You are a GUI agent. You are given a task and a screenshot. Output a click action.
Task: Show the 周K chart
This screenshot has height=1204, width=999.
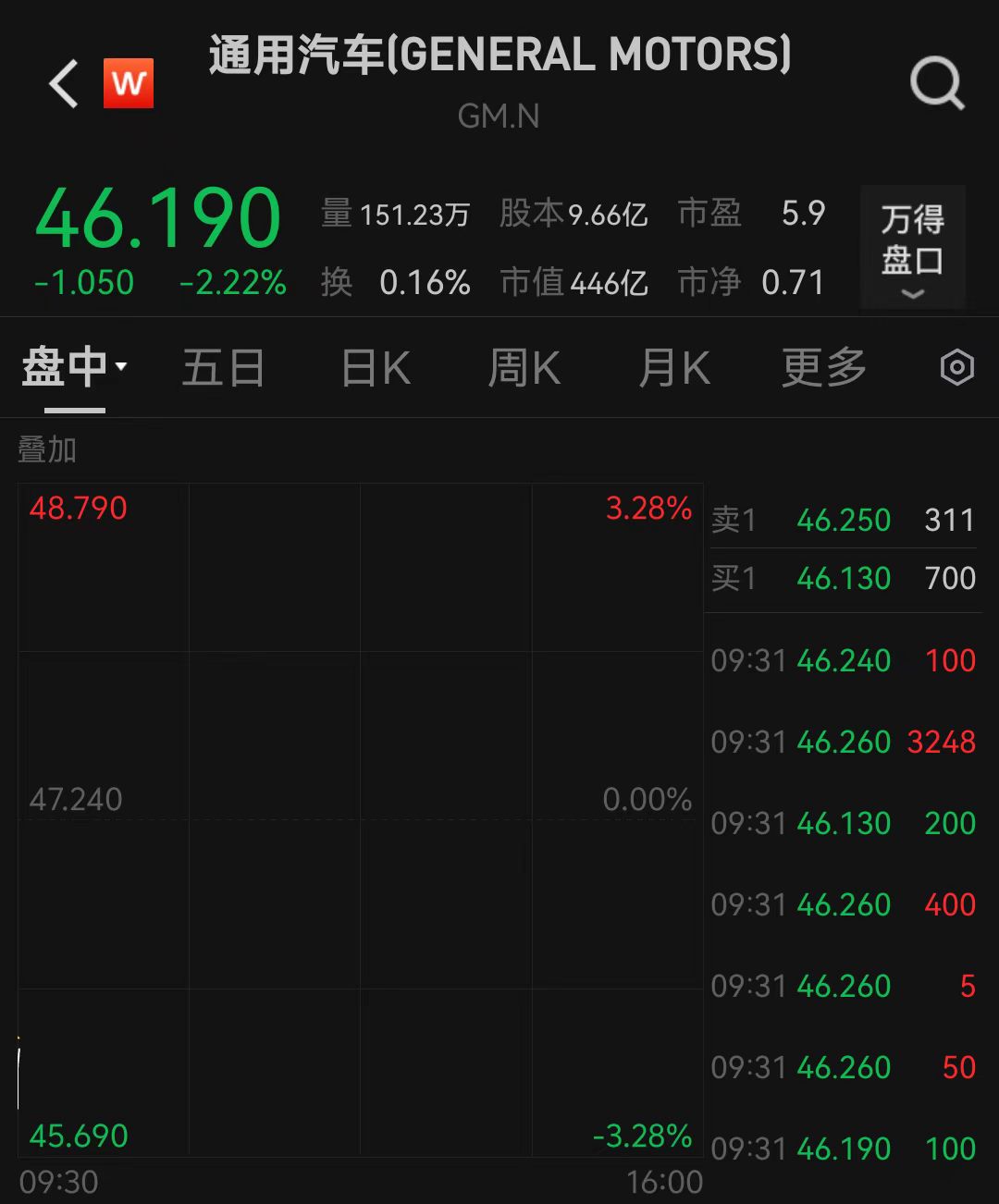pyautogui.click(x=524, y=368)
